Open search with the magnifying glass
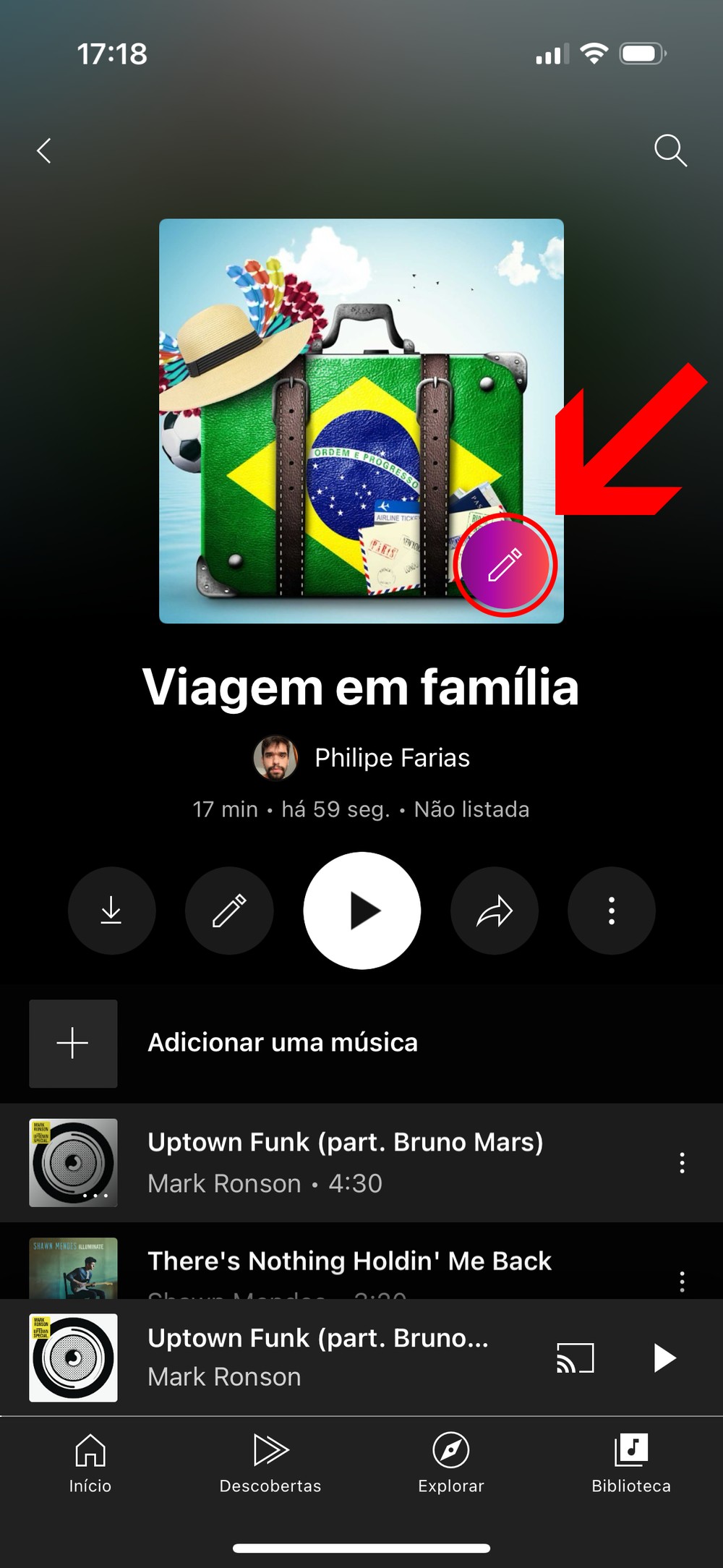The width and height of the screenshot is (723, 1568). [669, 150]
